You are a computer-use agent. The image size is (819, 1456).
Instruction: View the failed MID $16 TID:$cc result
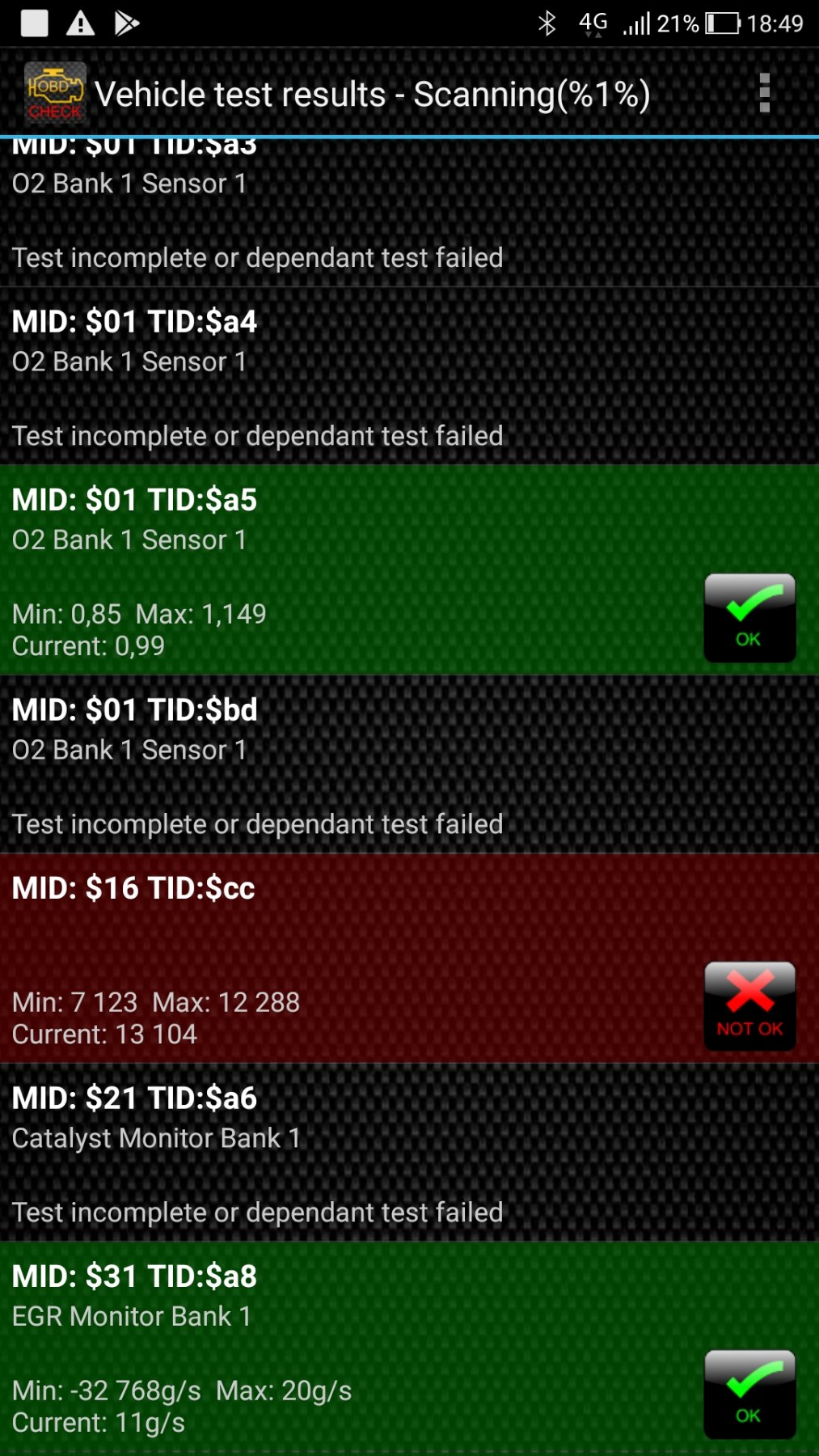409,959
